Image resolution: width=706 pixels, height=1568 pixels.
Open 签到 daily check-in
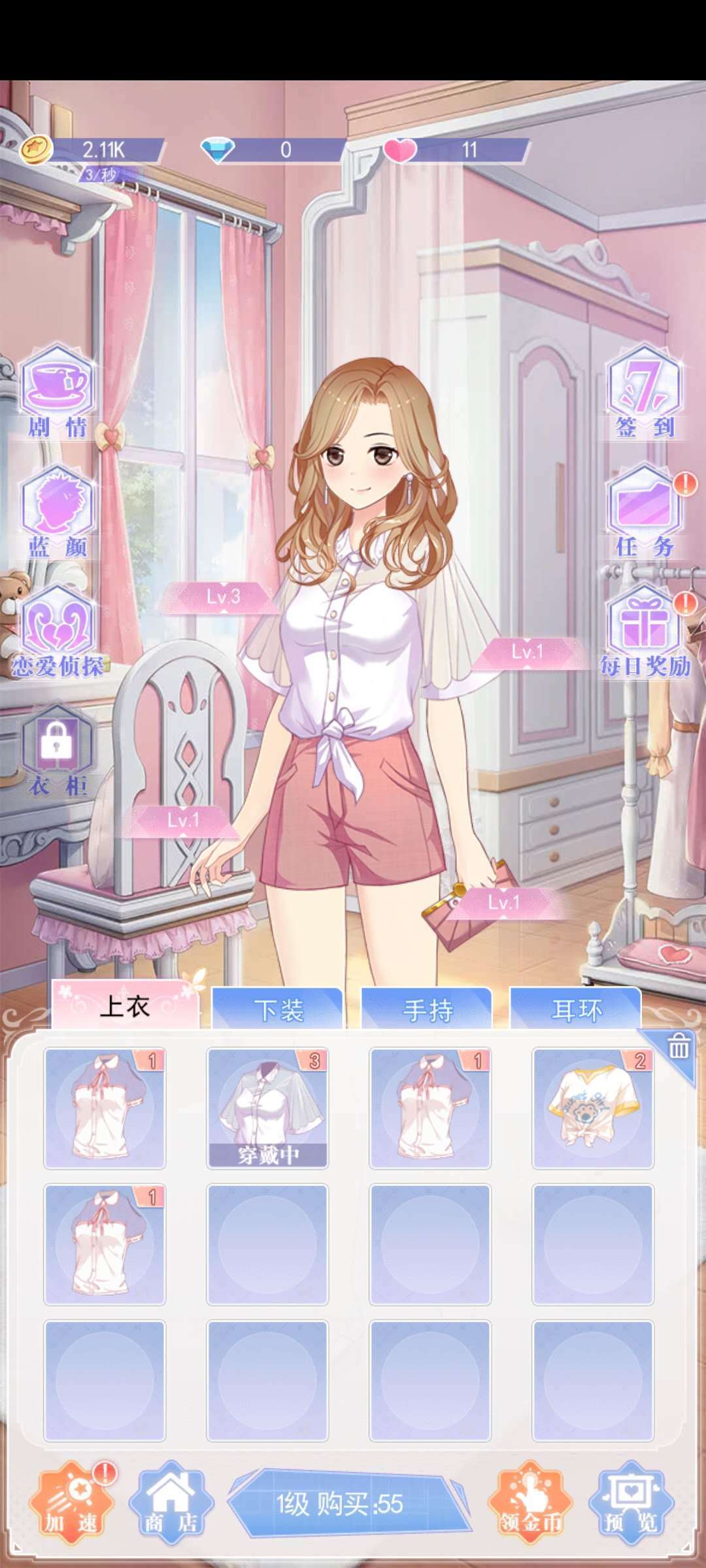point(645,393)
